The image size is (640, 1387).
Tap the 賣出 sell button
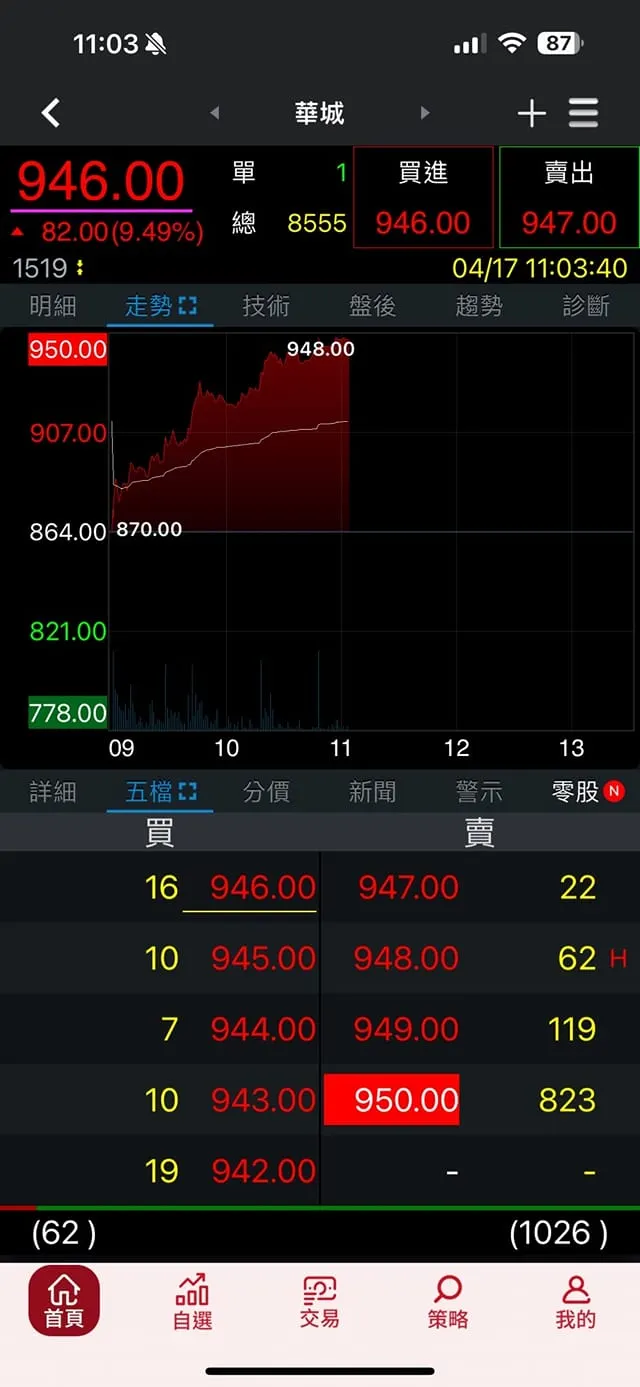click(569, 197)
